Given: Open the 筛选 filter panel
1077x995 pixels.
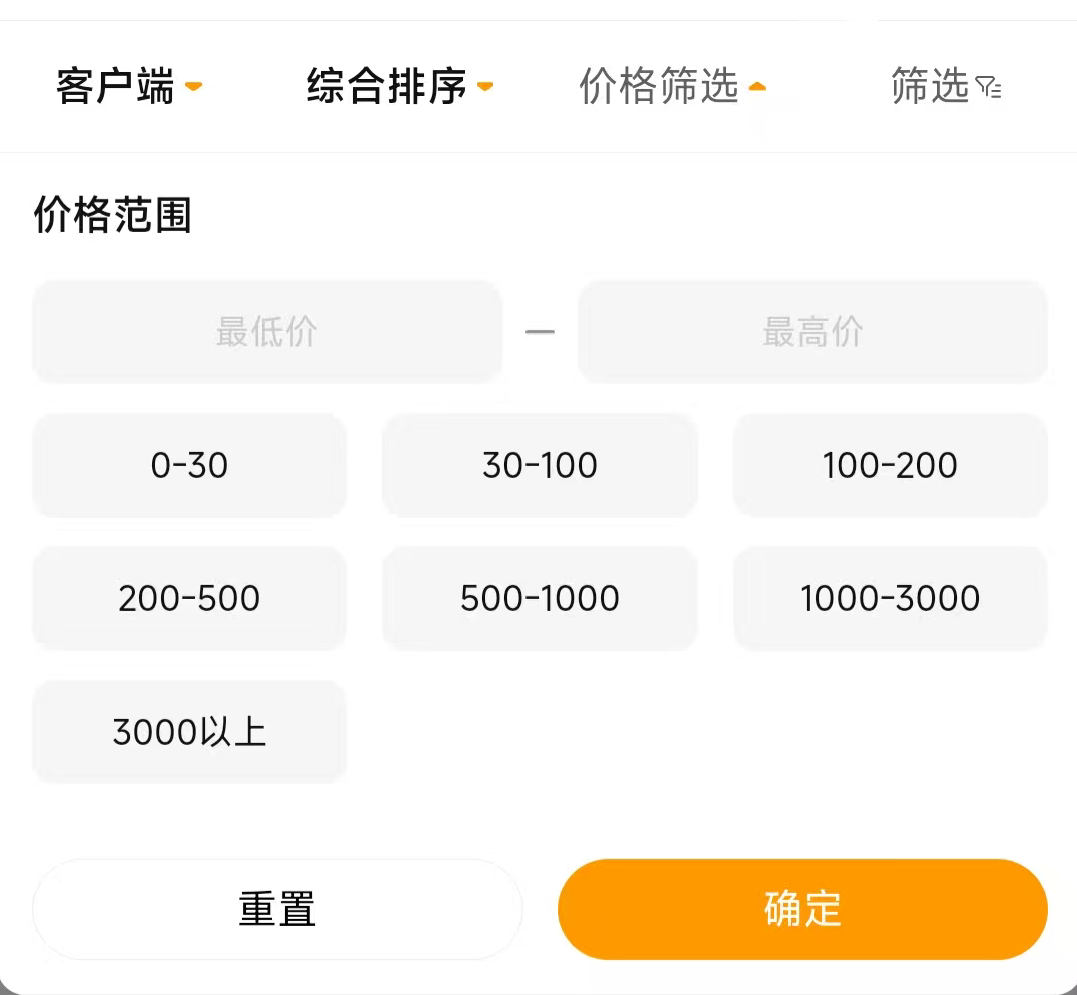Looking at the screenshot, I should click(945, 87).
